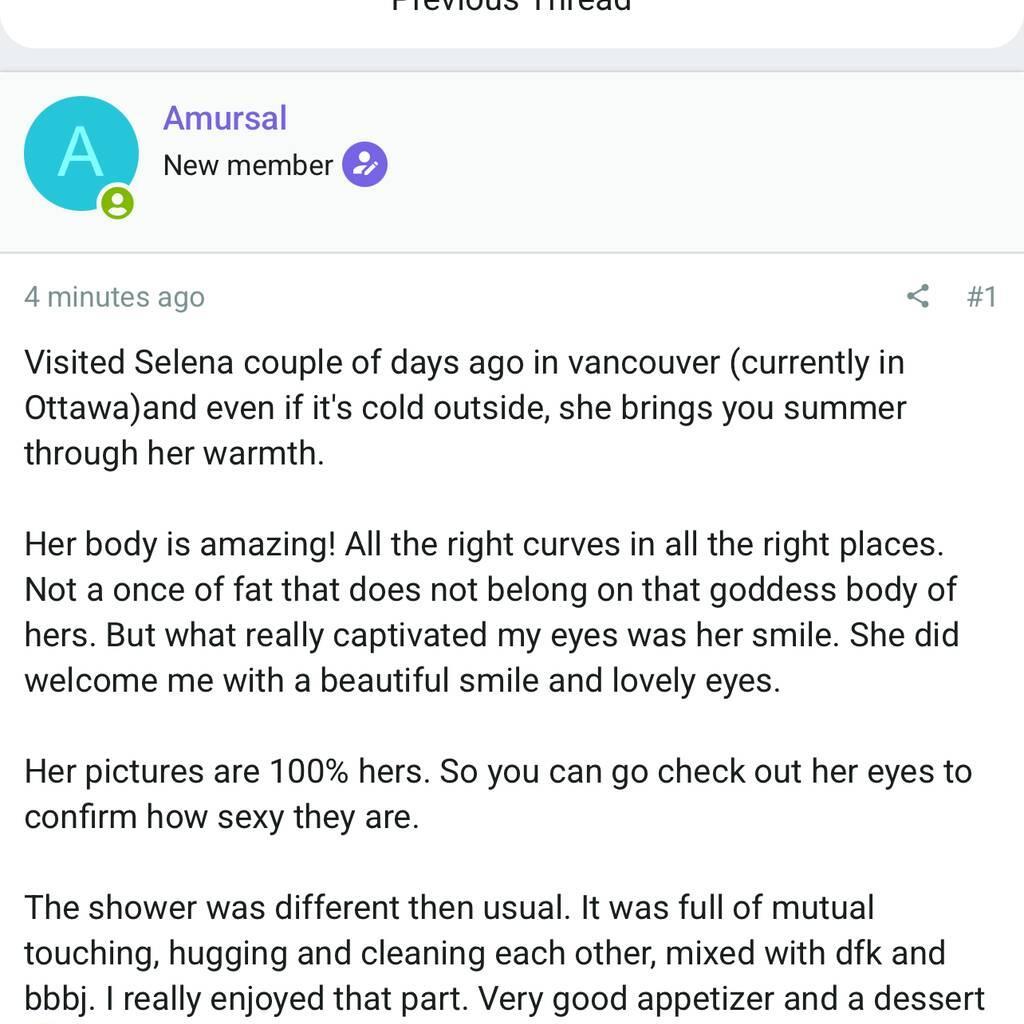The image size is (1024, 1024).
Task: Tap the thread starter badge icon
Action: coord(365,165)
